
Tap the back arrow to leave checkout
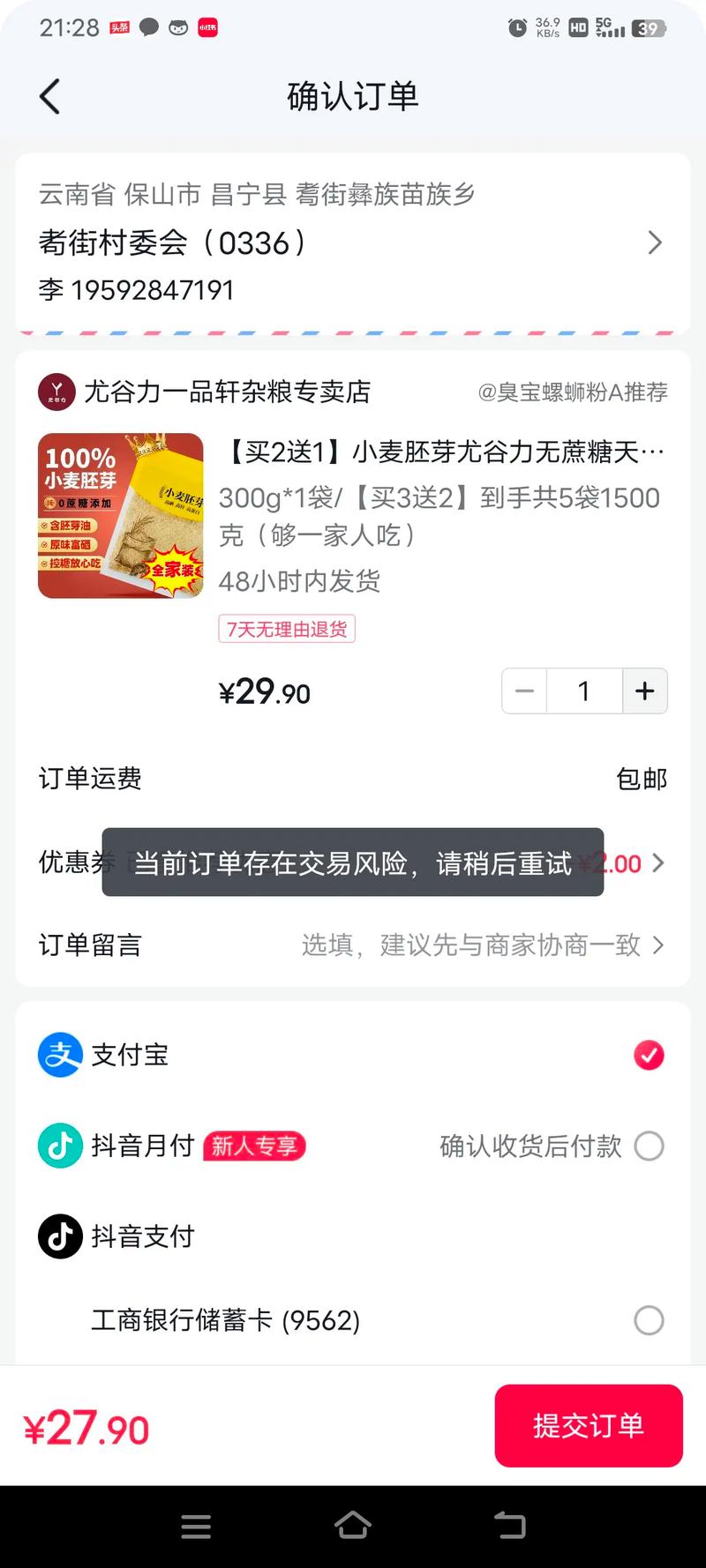tap(49, 96)
